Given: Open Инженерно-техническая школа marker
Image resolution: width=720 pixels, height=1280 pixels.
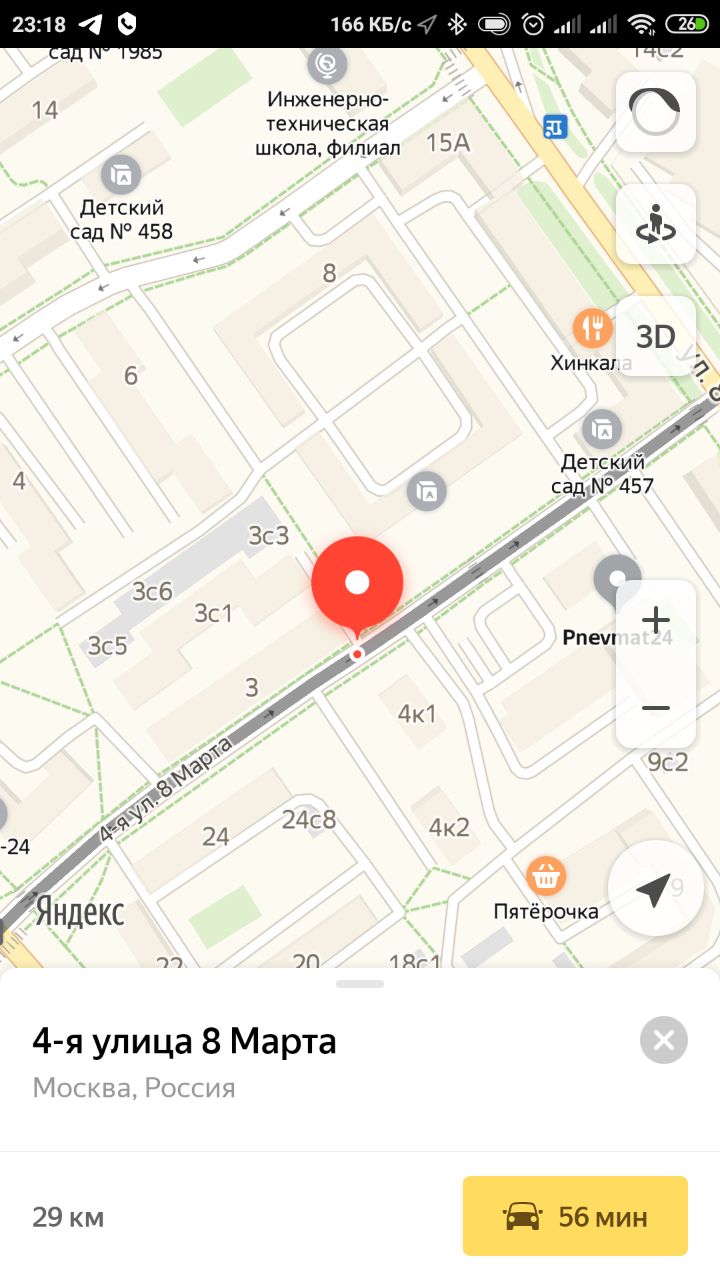Looking at the screenshot, I should click(x=327, y=65).
